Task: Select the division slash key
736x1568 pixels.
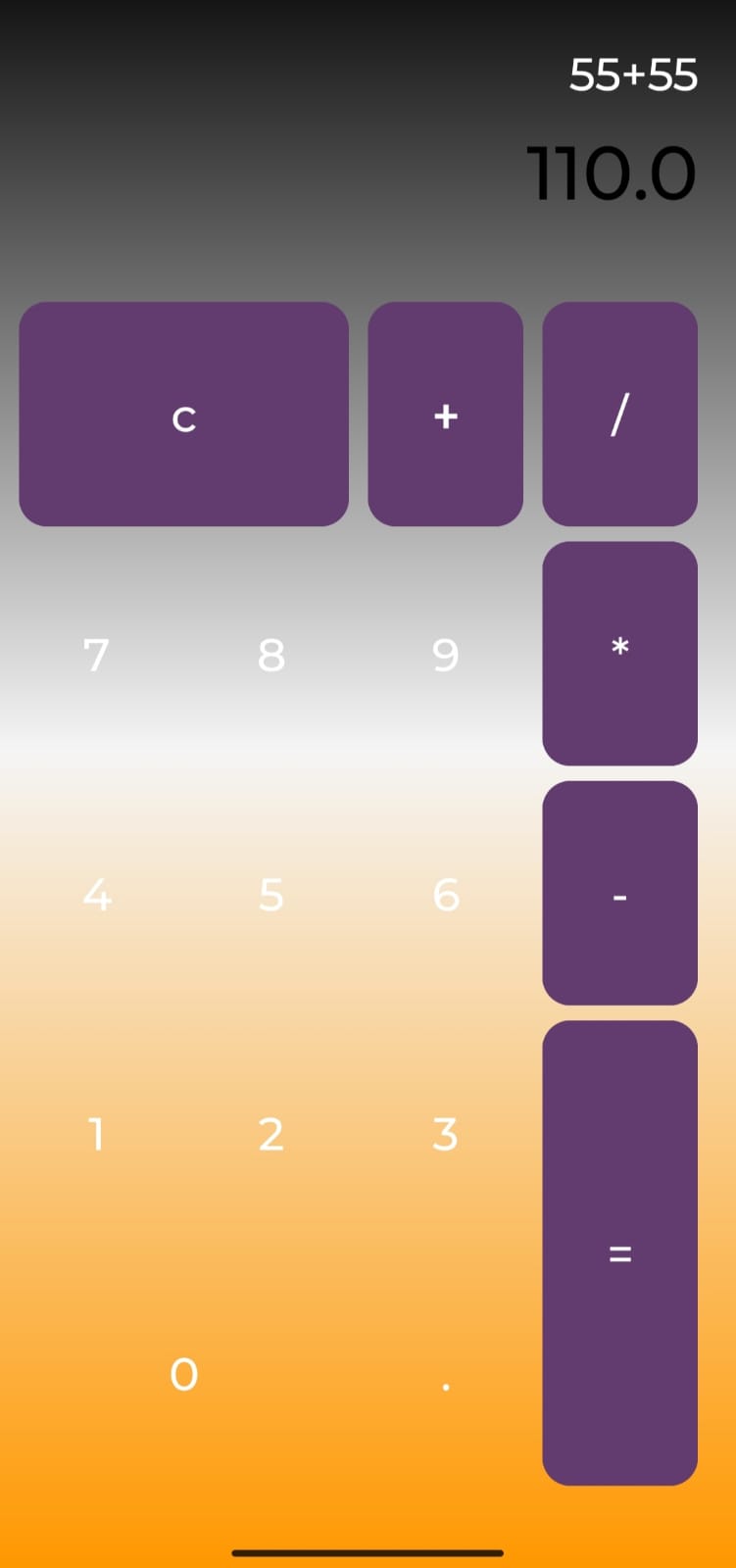Action: [619, 415]
